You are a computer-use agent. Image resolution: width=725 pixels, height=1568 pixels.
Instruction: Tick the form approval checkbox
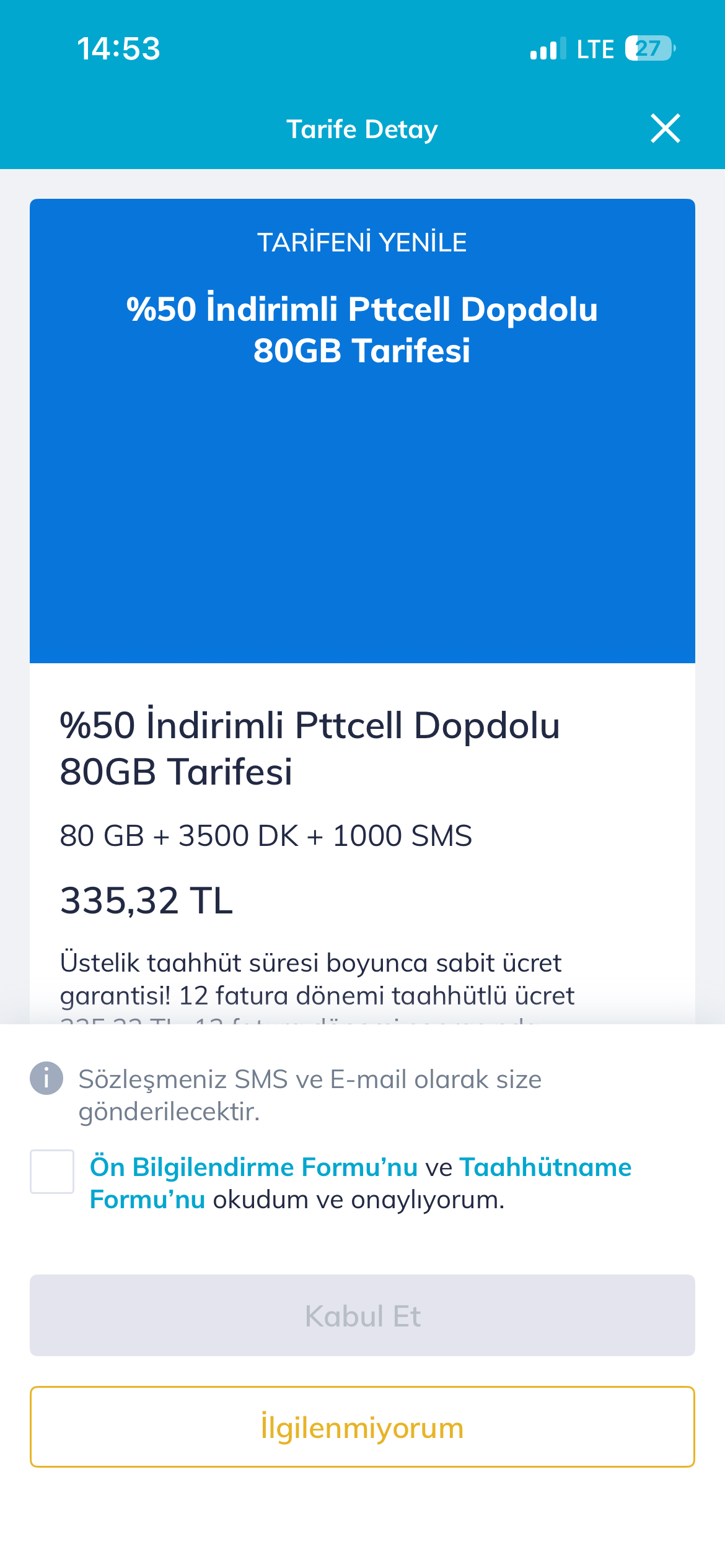click(x=52, y=1172)
